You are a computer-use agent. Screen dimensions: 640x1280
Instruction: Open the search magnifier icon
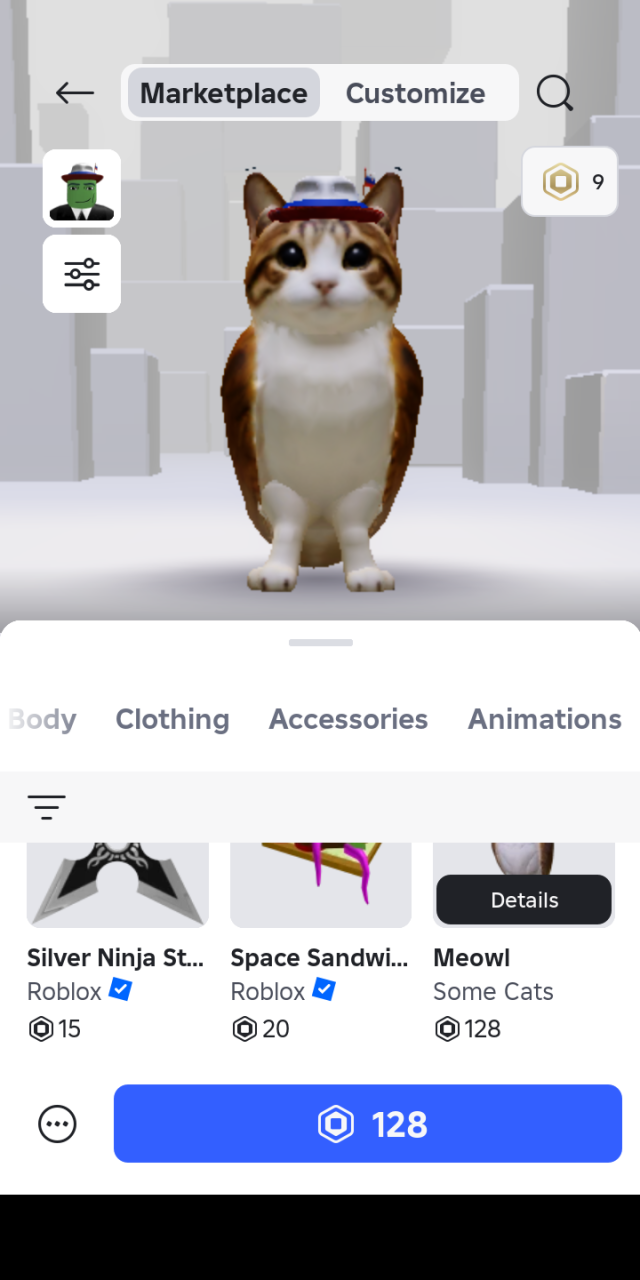[x=554, y=93]
